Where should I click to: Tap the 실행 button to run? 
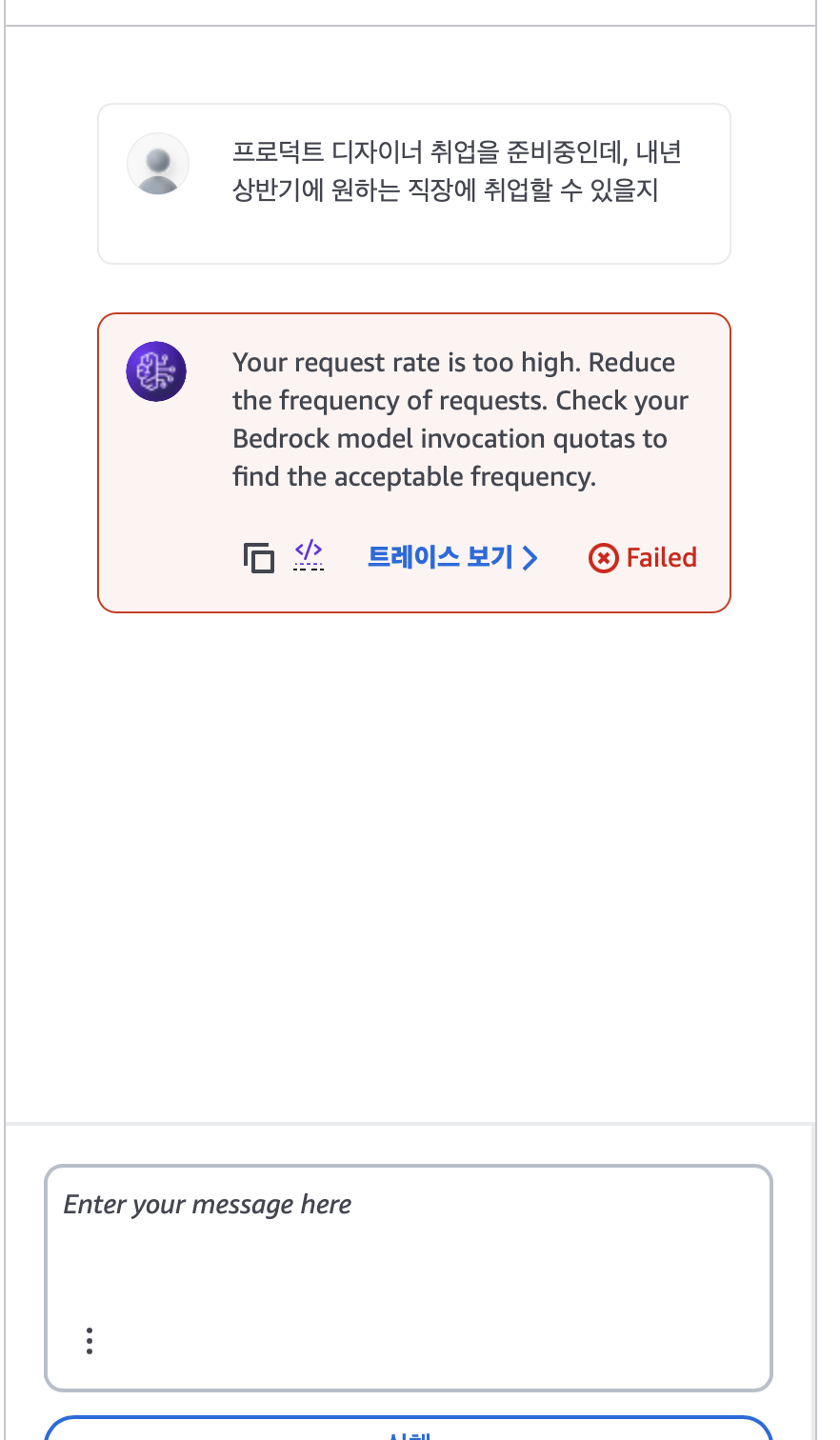(x=408, y=1431)
